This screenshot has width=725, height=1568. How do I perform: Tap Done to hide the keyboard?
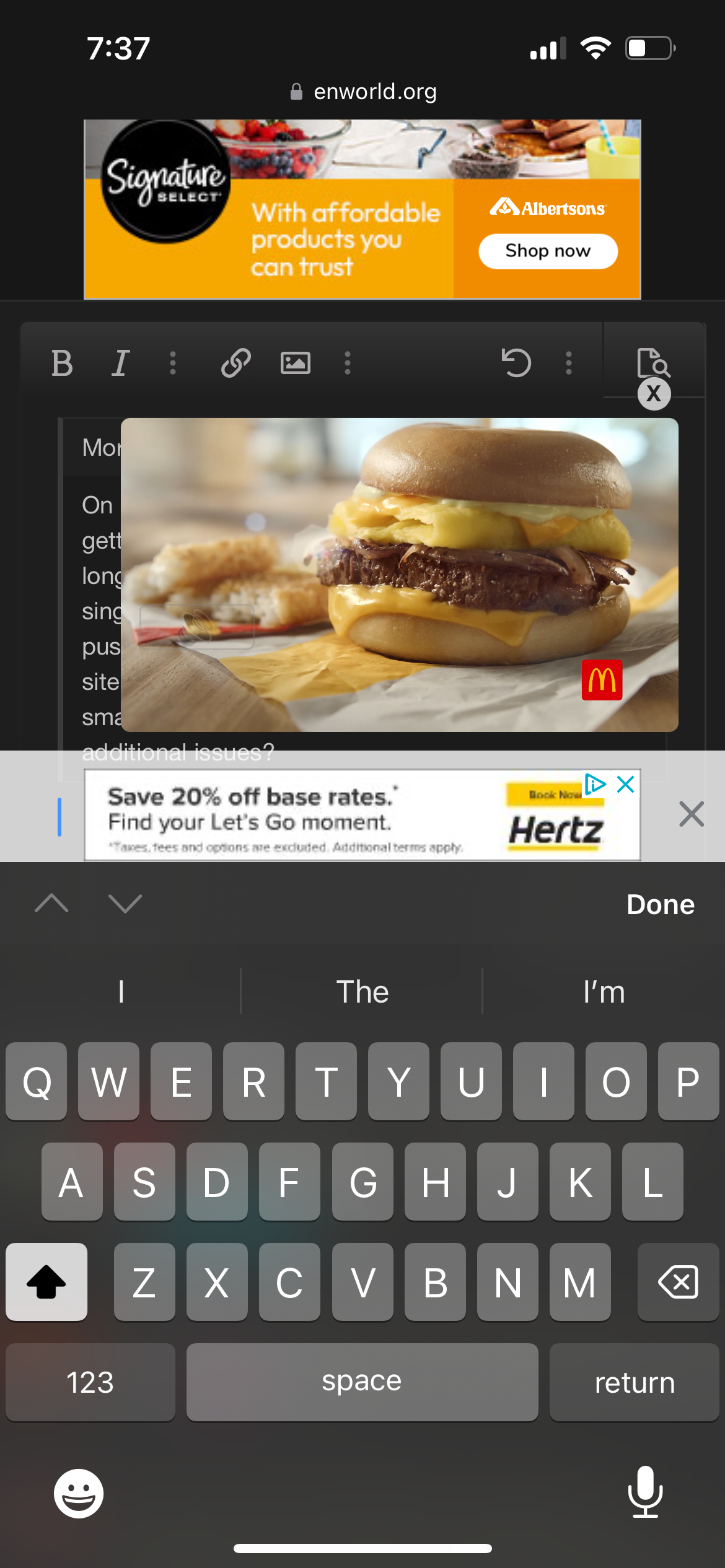coord(660,905)
